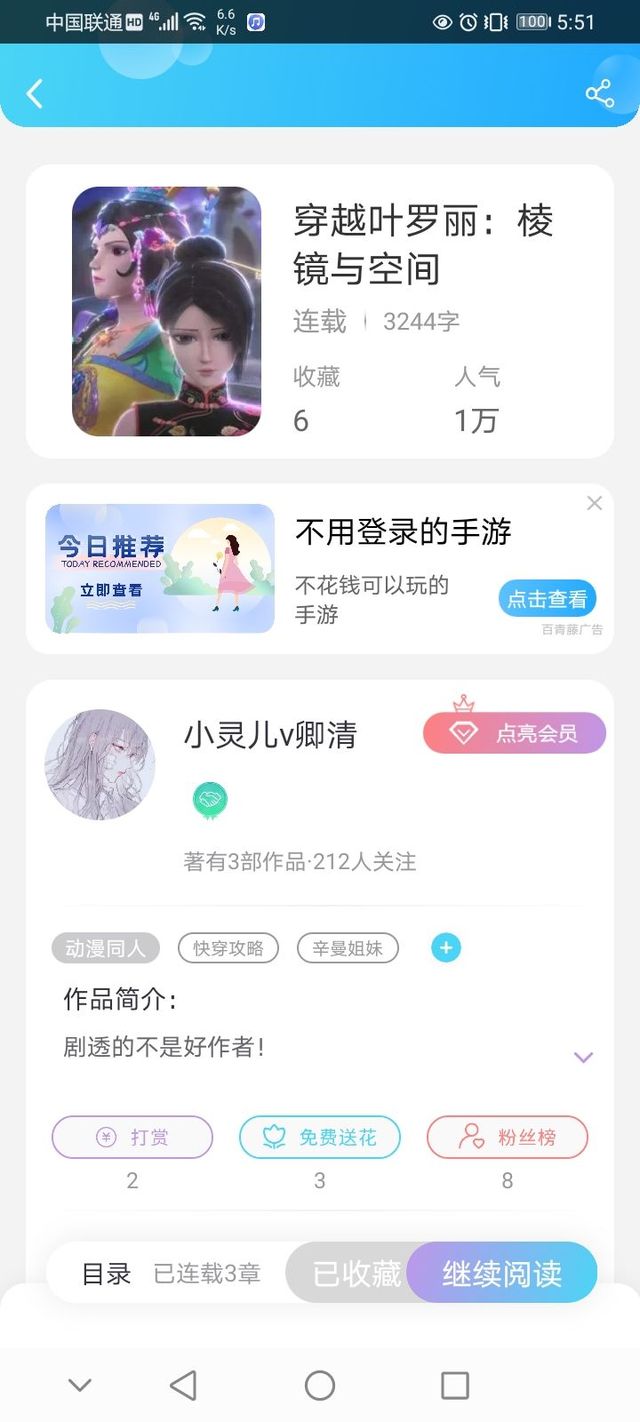The height and width of the screenshot is (1422, 640).
Task: Tap 点击查看 on the ad banner
Action: point(547,599)
